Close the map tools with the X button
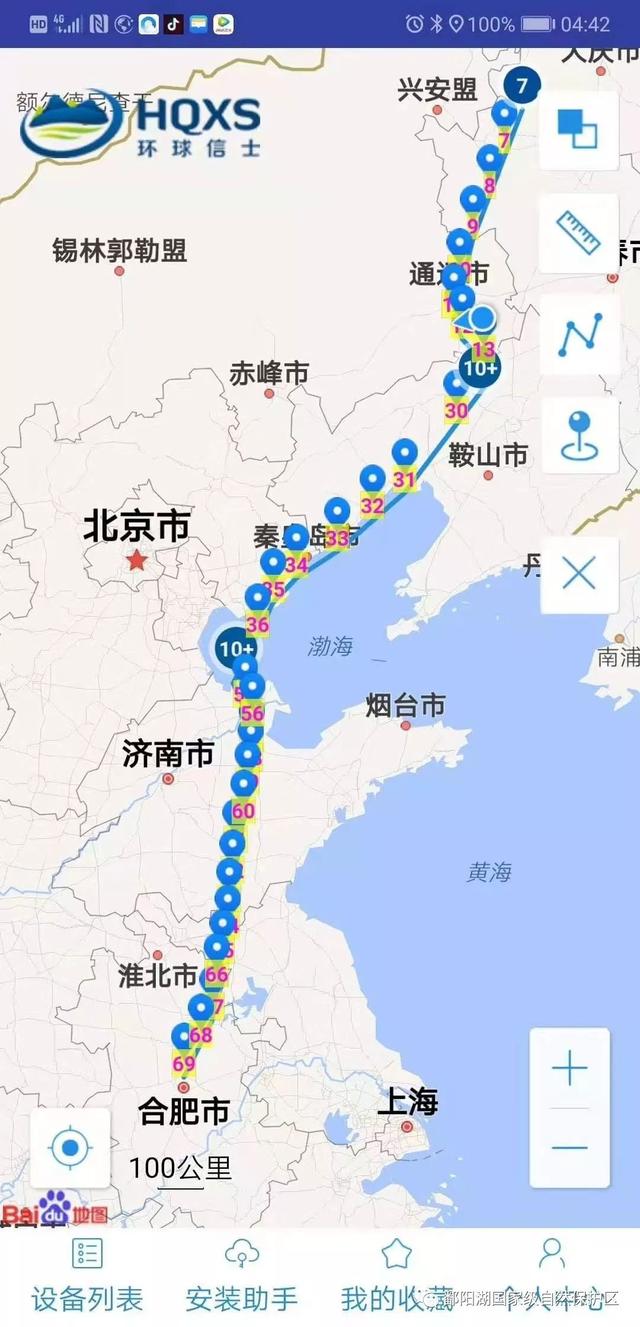 tap(579, 574)
